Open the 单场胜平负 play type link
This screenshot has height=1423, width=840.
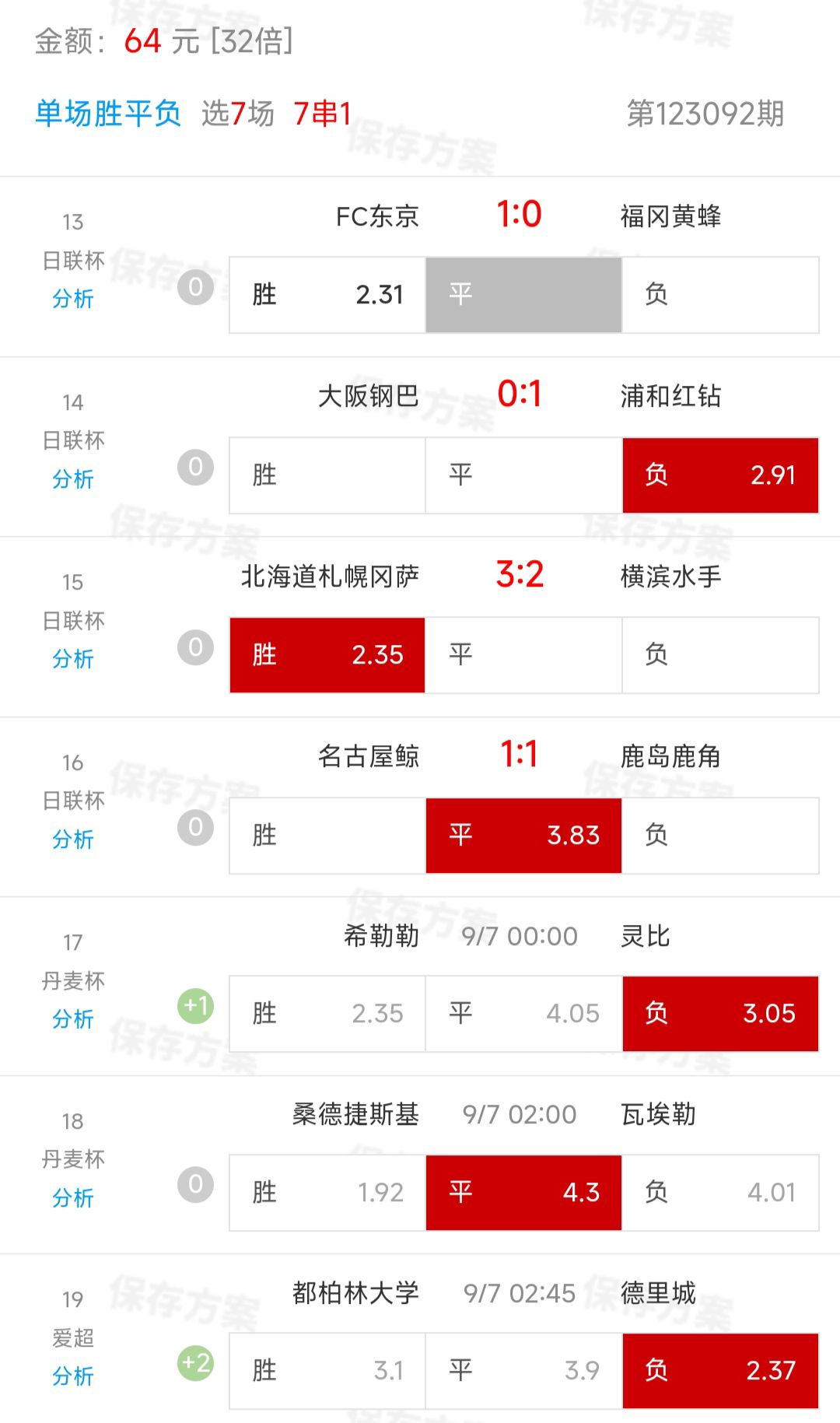coord(108,114)
